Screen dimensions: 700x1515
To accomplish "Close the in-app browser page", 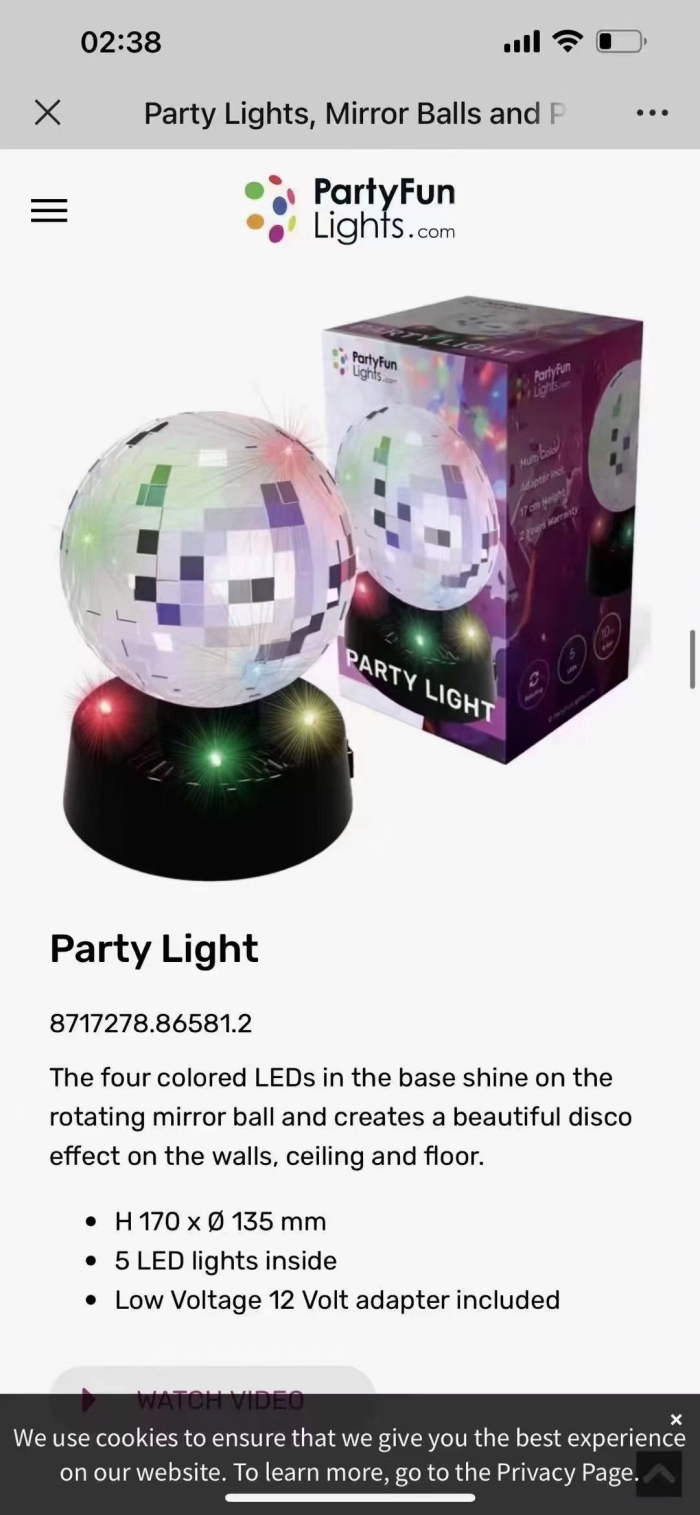I will pyautogui.click(x=47, y=113).
